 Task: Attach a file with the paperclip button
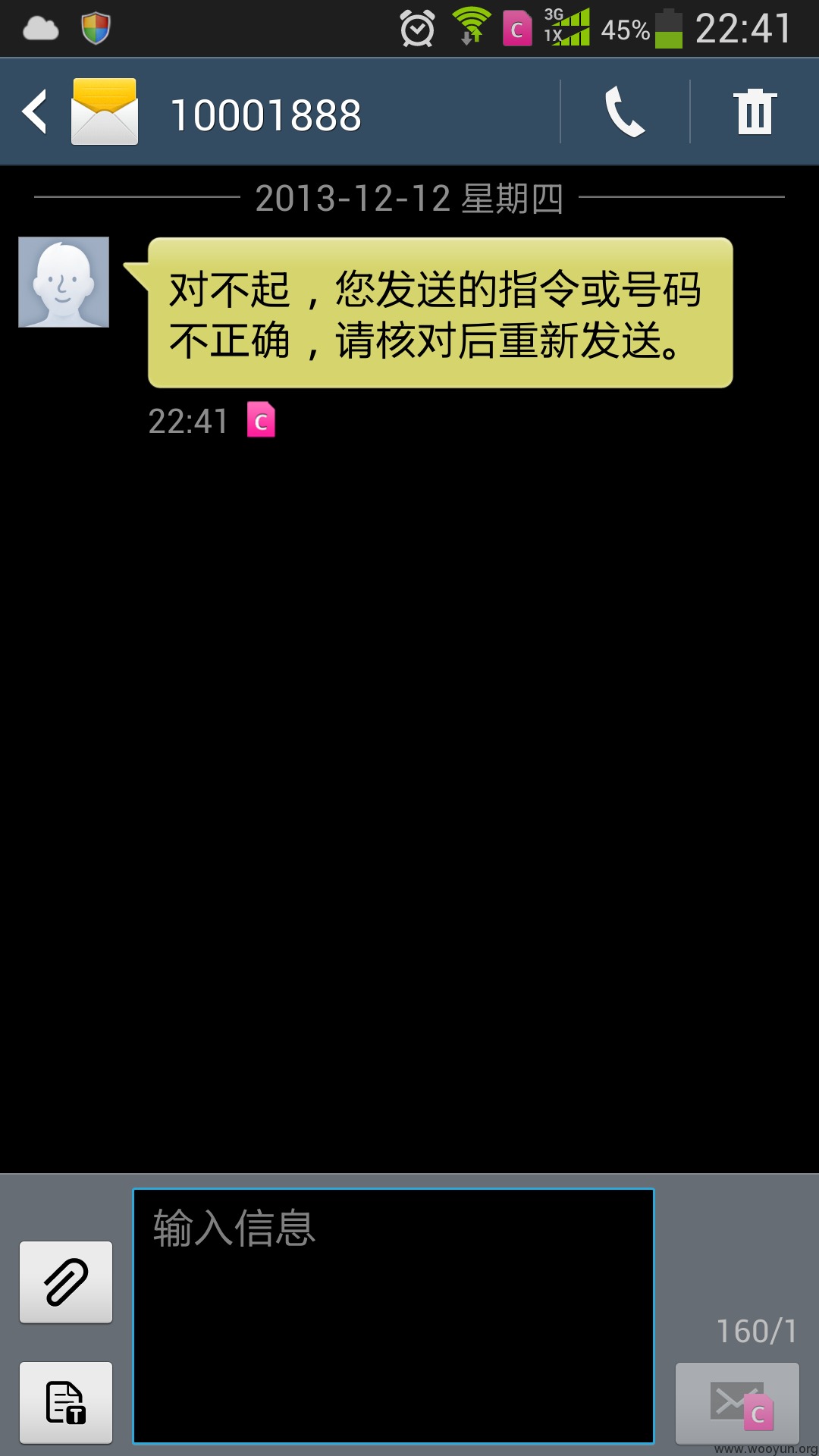coord(66,1282)
